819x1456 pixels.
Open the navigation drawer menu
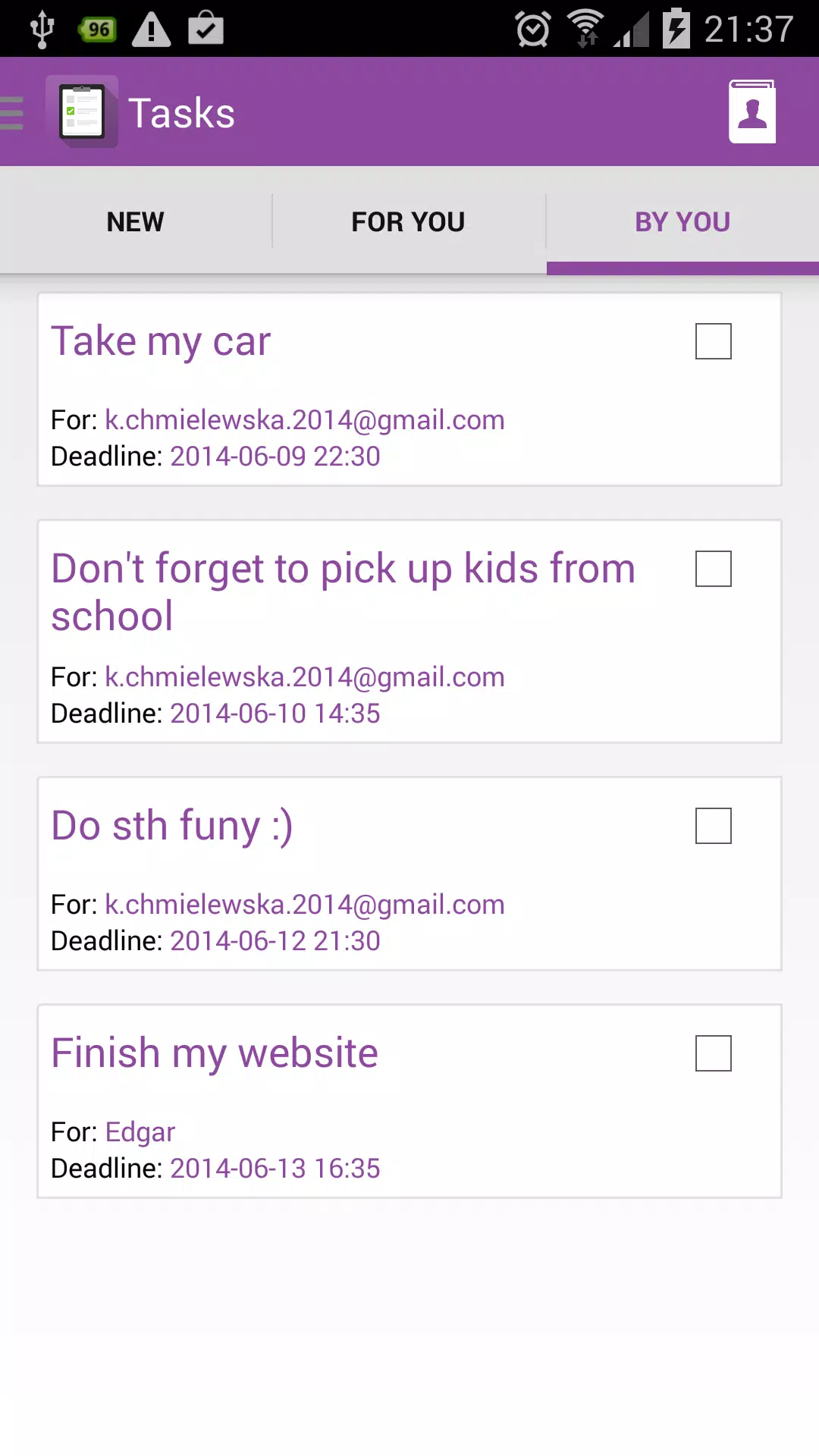click(x=14, y=113)
